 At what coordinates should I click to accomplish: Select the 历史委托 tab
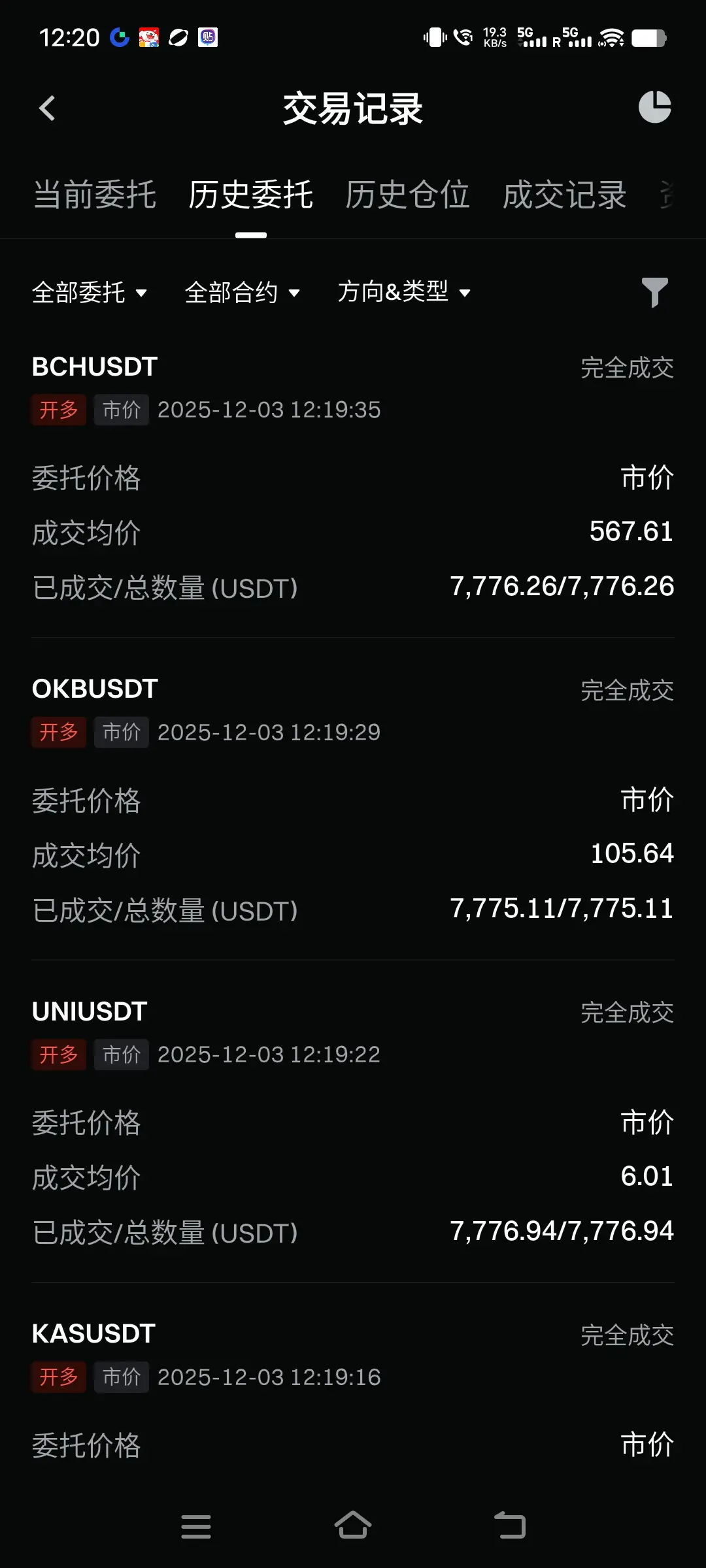coord(251,195)
